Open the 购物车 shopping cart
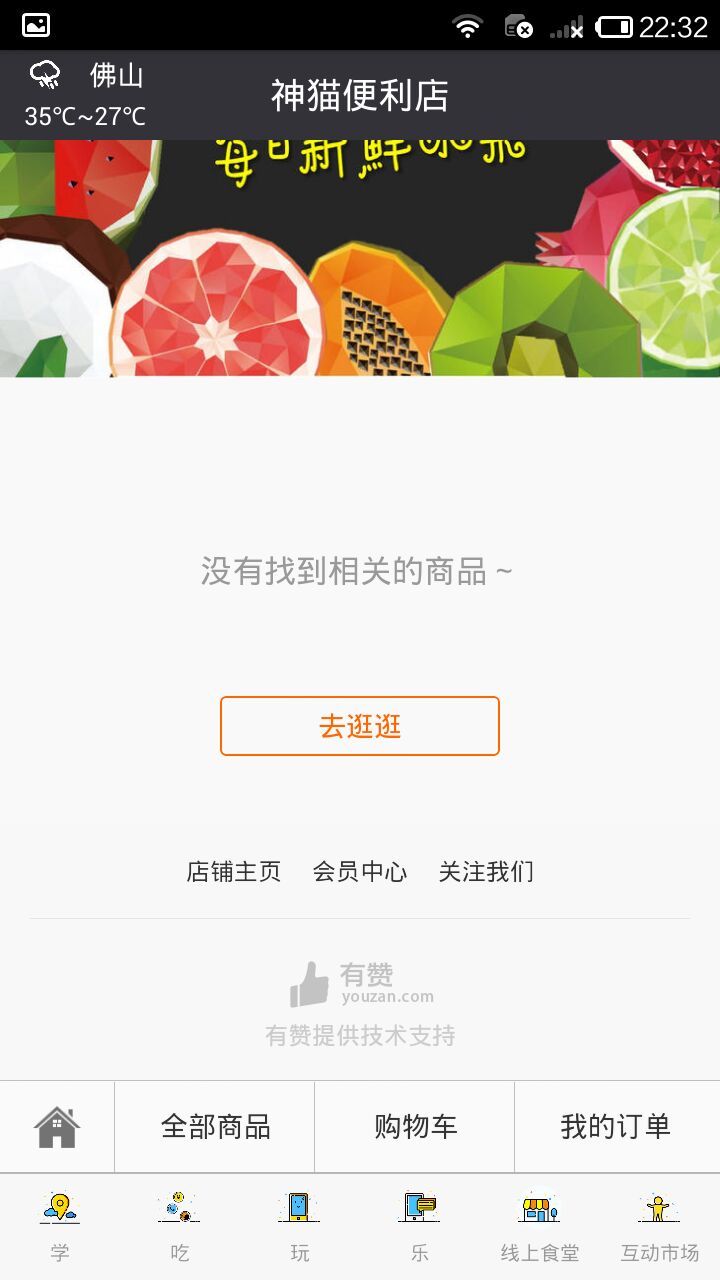The image size is (720, 1280). coord(415,1127)
